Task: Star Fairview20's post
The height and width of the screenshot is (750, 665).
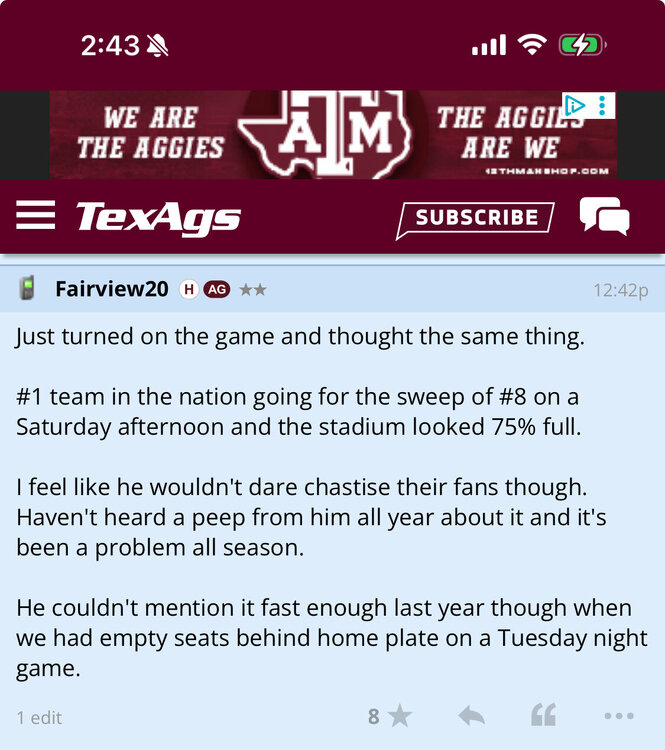Action: (400, 716)
